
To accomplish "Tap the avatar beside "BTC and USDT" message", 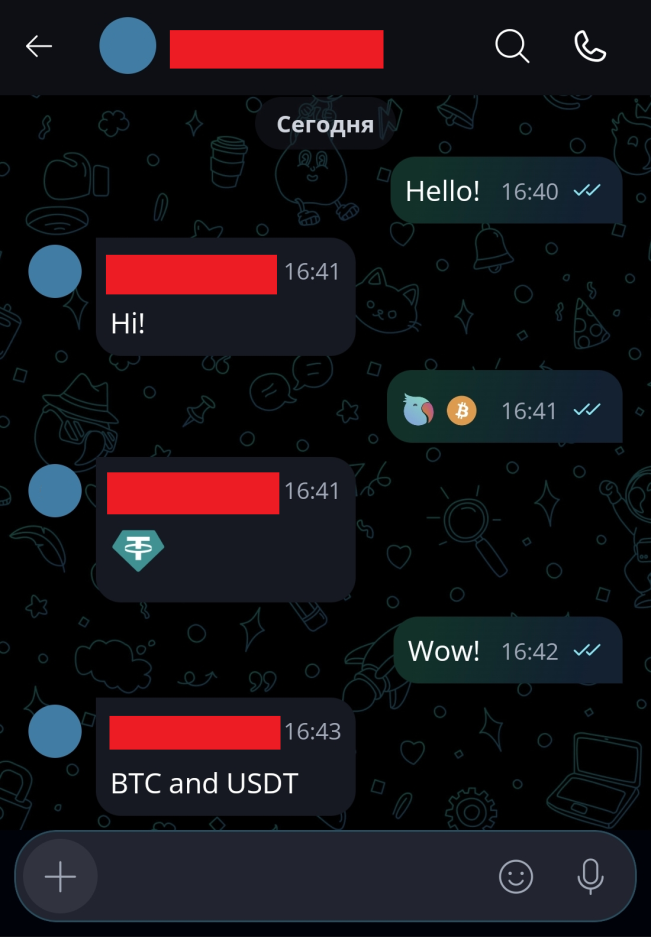I will (55, 731).
